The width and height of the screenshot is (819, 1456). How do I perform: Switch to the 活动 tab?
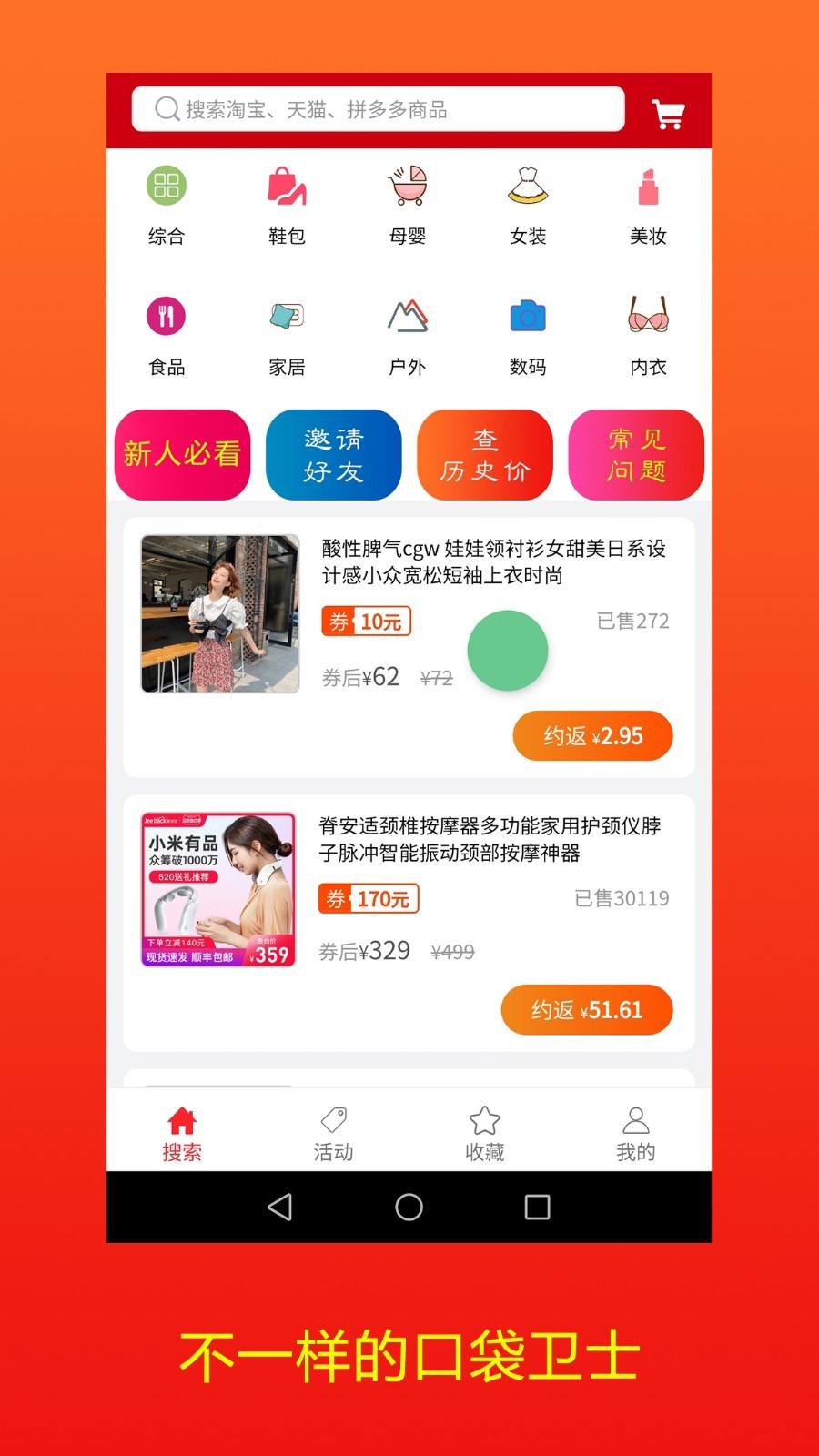333,1131
